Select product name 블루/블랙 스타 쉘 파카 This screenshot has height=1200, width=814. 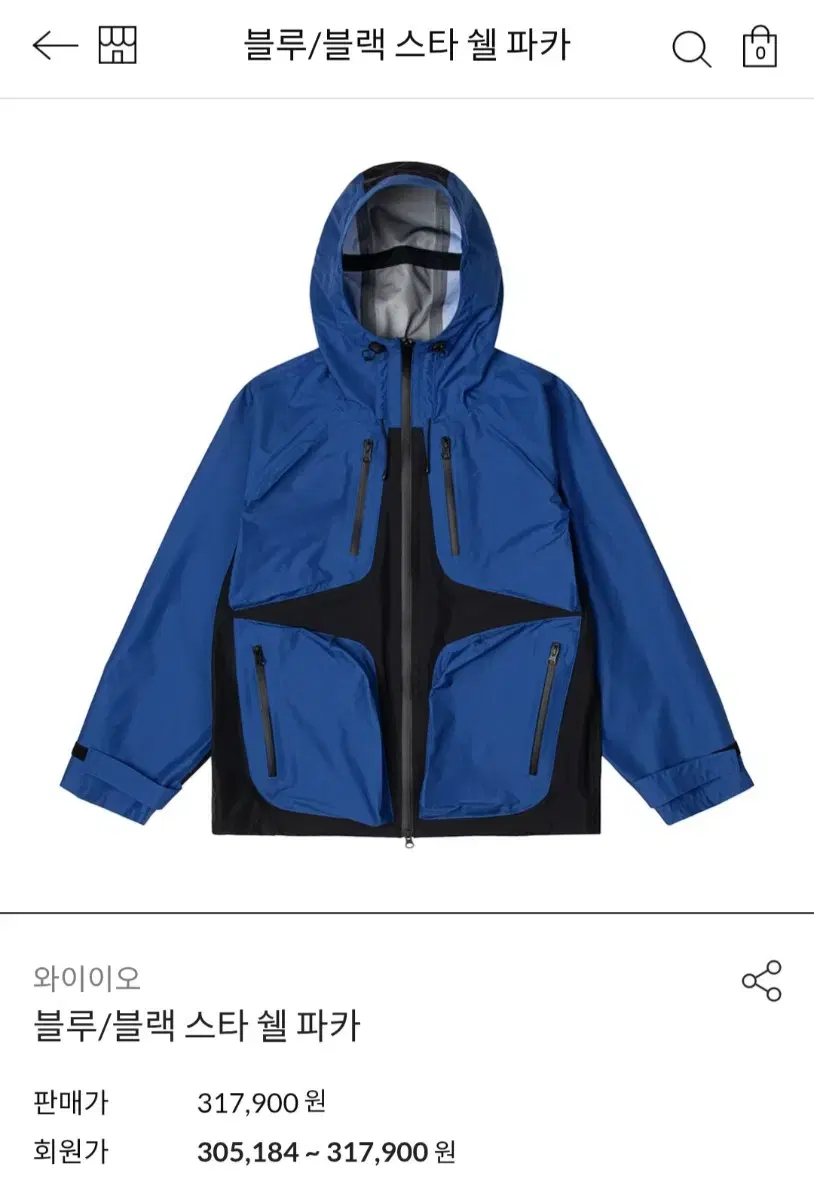196,1022
